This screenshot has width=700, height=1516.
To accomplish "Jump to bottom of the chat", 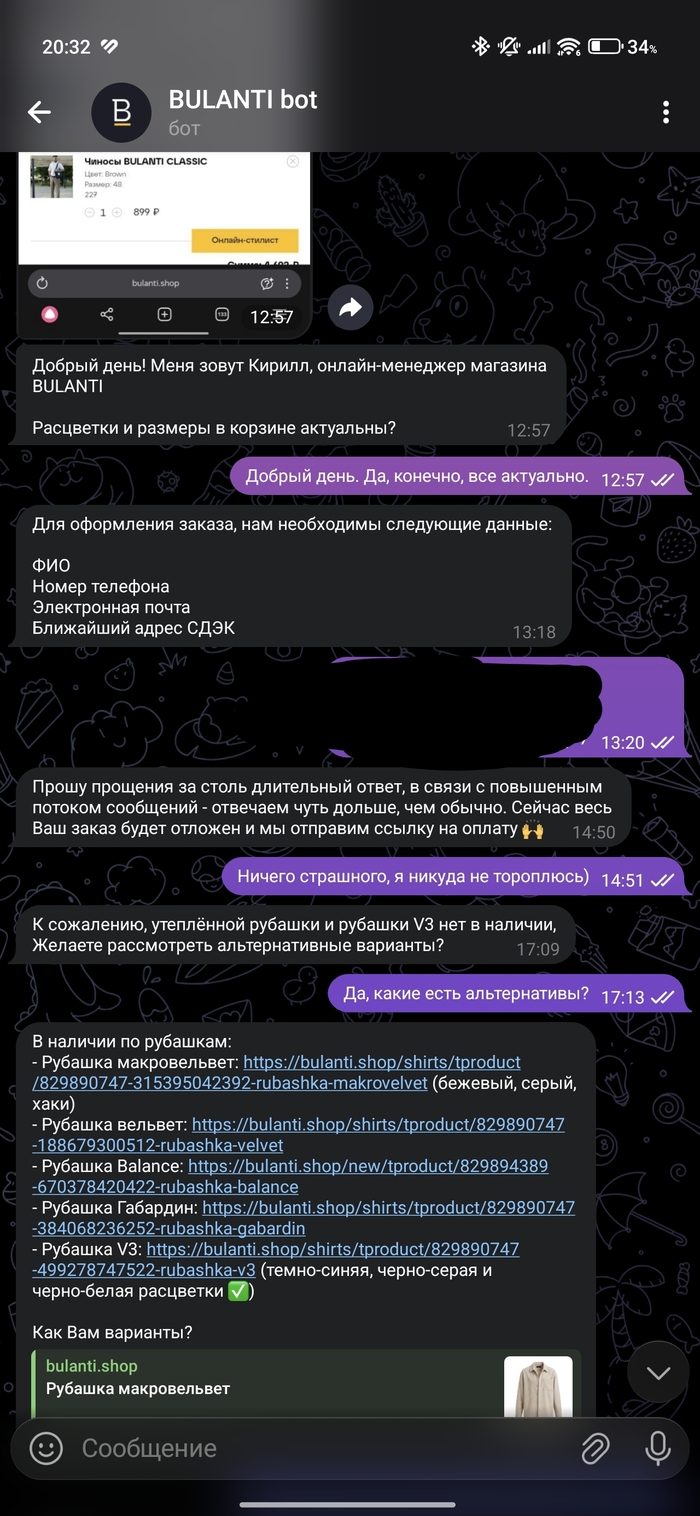I will click(x=658, y=1373).
